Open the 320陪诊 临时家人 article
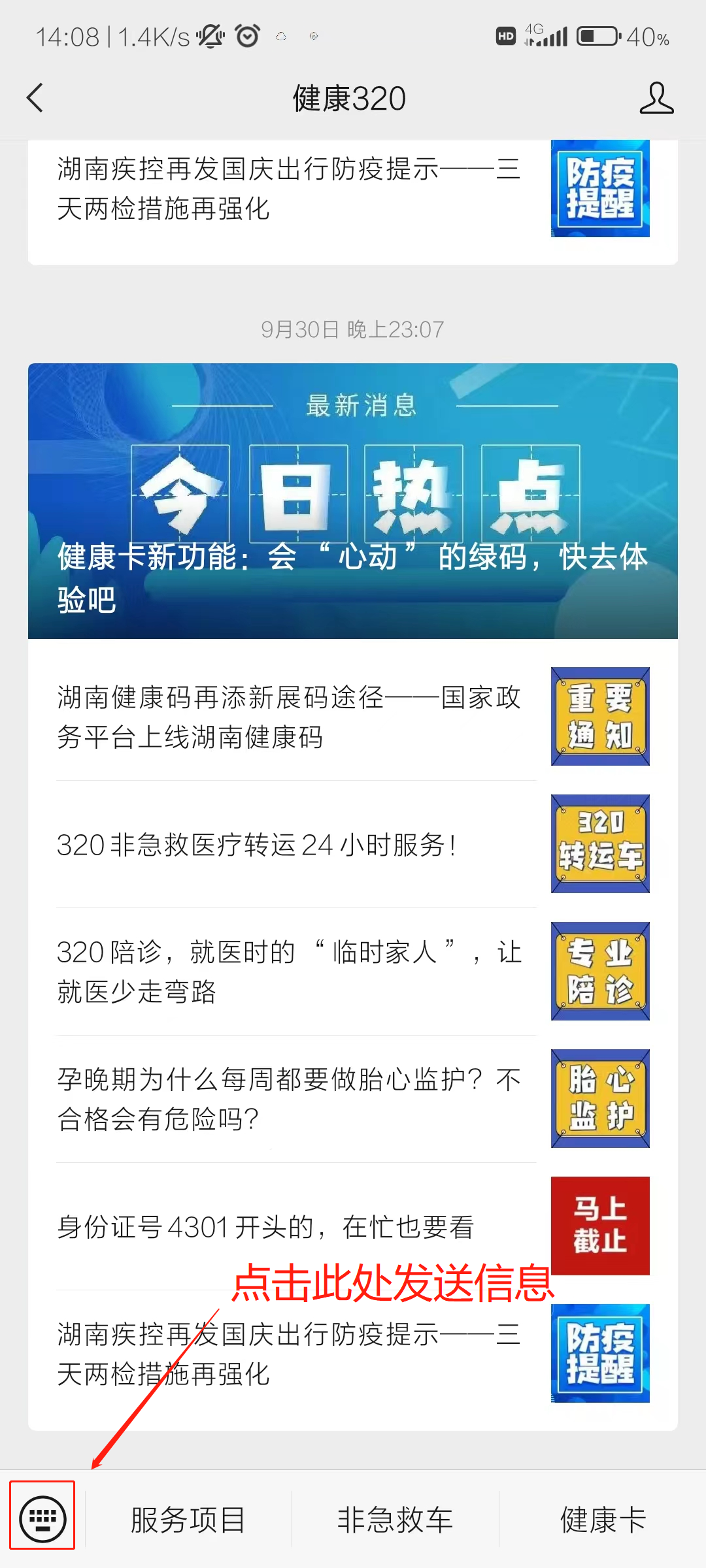The width and height of the screenshot is (706, 1568). pyautogui.click(x=288, y=972)
